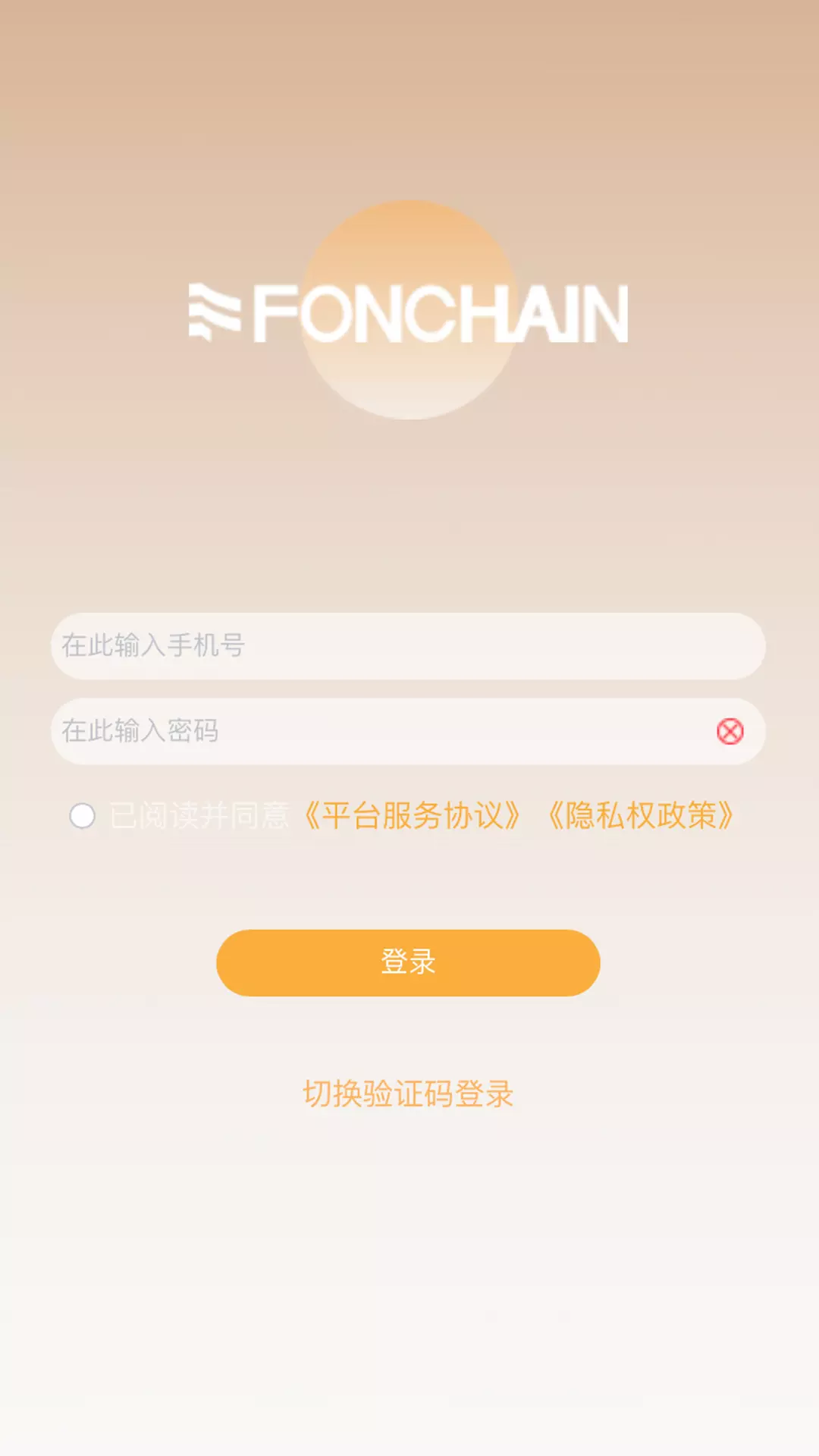Check the agreement radio button
The image size is (819, 1456).
pyautogui.click(x=82, y=816)
